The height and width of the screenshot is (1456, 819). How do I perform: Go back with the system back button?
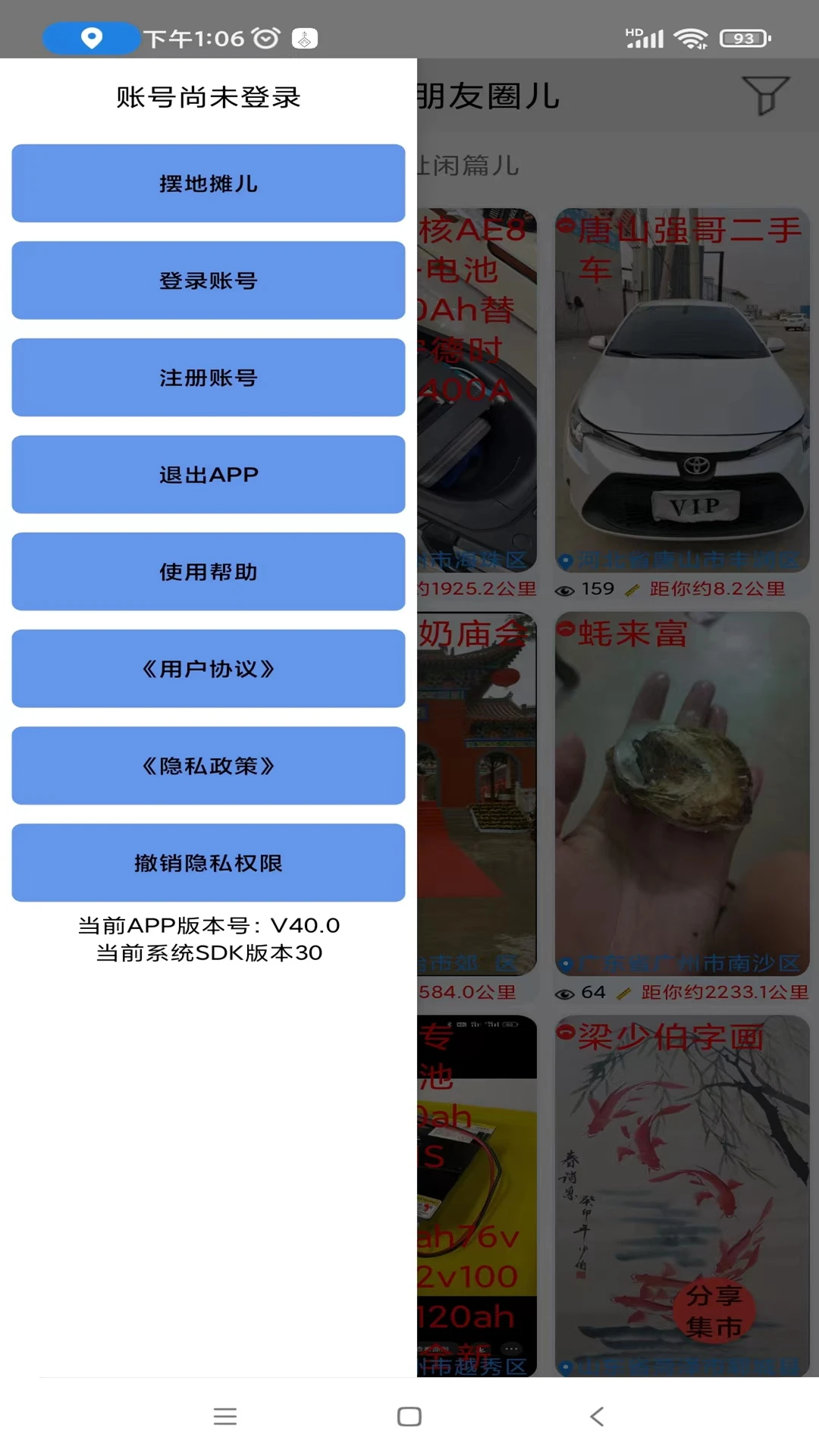coord(597,1416)
